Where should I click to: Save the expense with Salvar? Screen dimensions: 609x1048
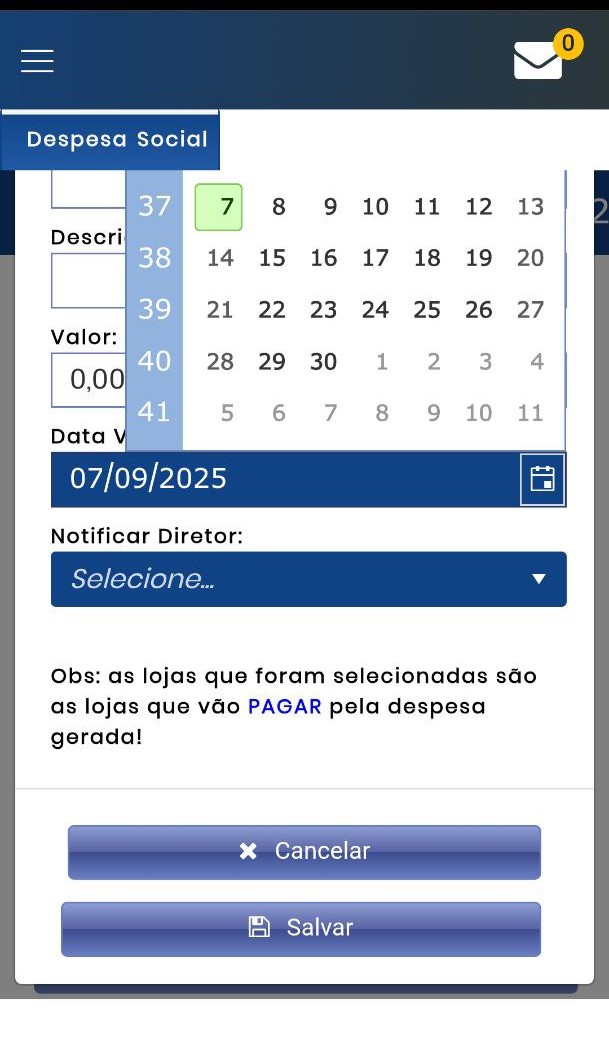[301, 928]
